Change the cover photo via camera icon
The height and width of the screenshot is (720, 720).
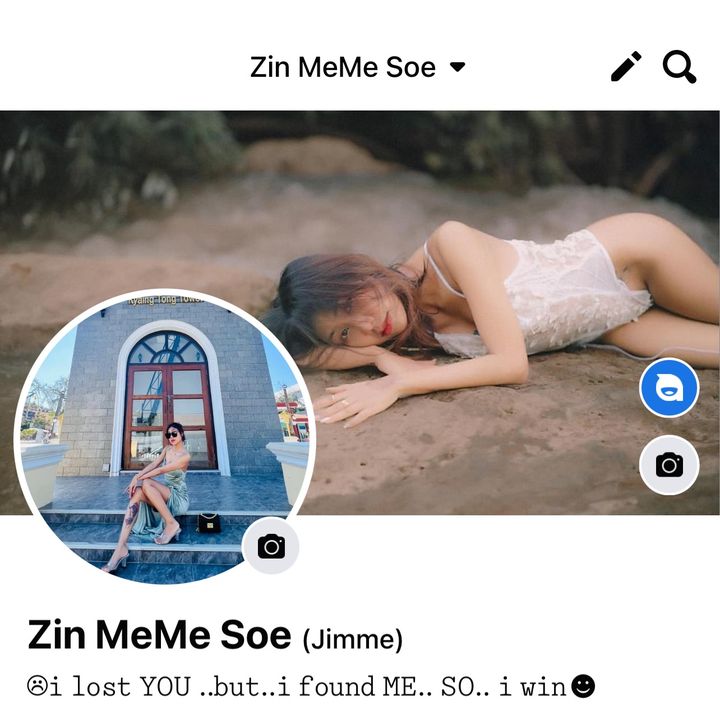[x=669, y=465]
